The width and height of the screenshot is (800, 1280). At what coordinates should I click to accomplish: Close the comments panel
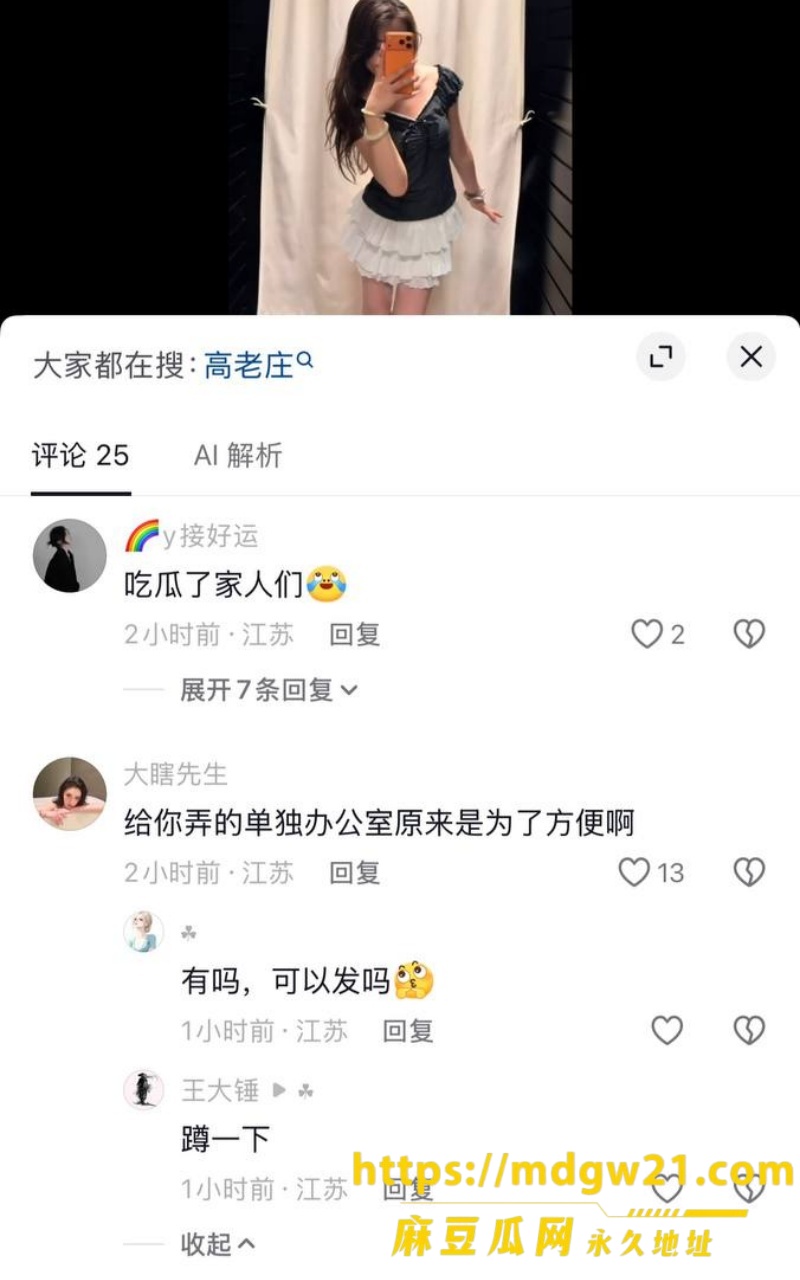click(x=751, y=357)
